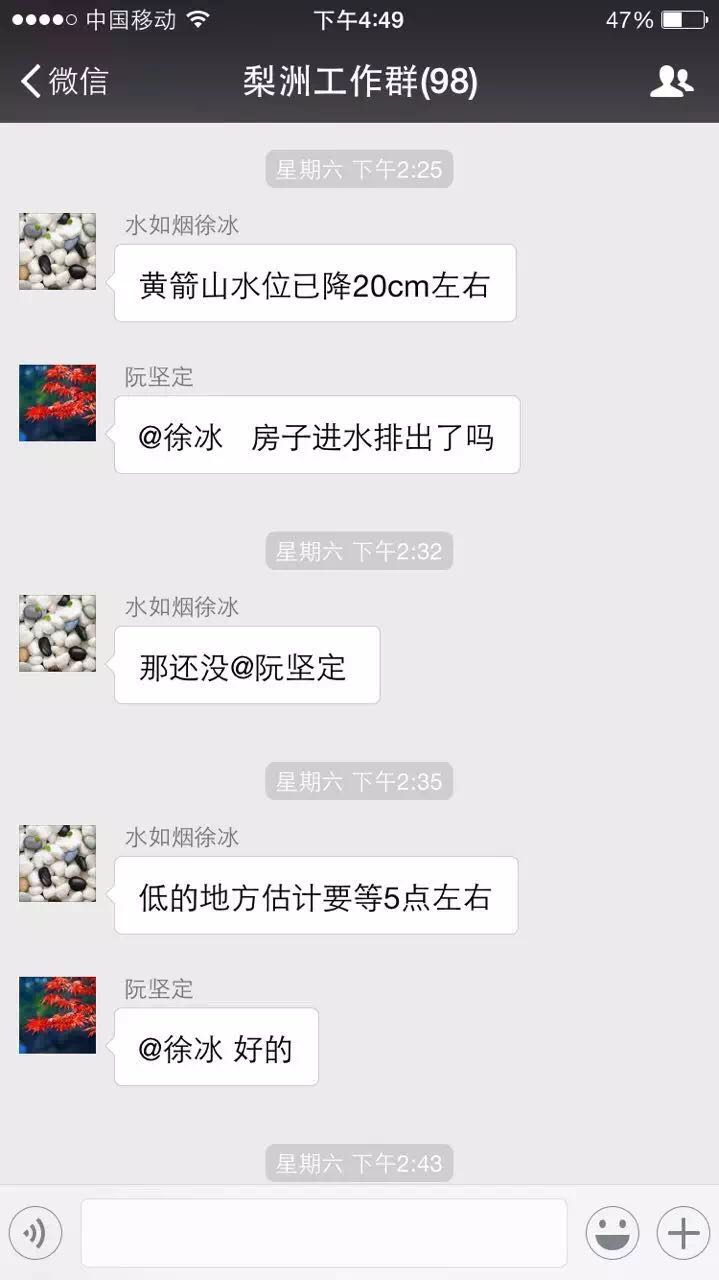Switch to voice message input
Viewport: 719px width, 1280px height.
(x=35, y=1233)
